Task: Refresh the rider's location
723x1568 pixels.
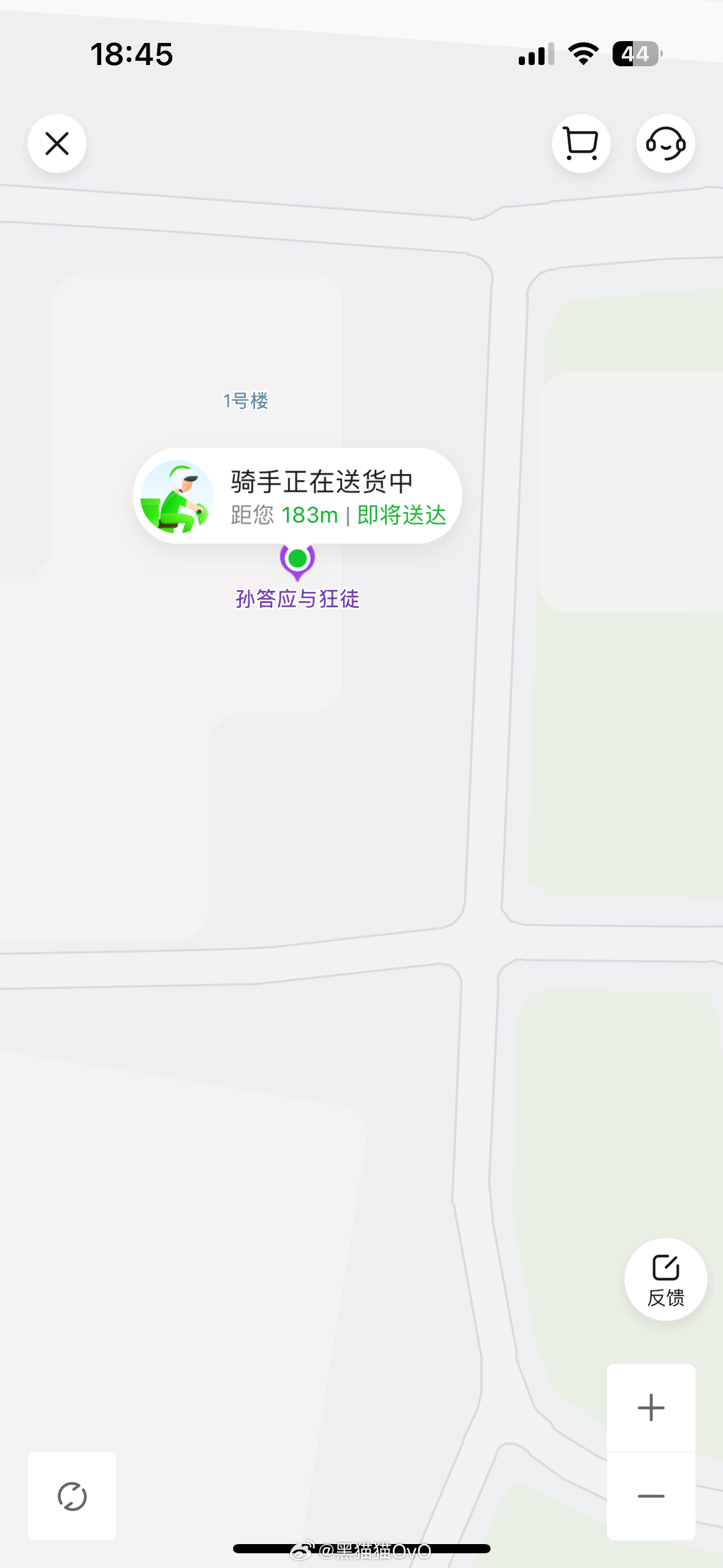Action: click(x=72, y=1496)
